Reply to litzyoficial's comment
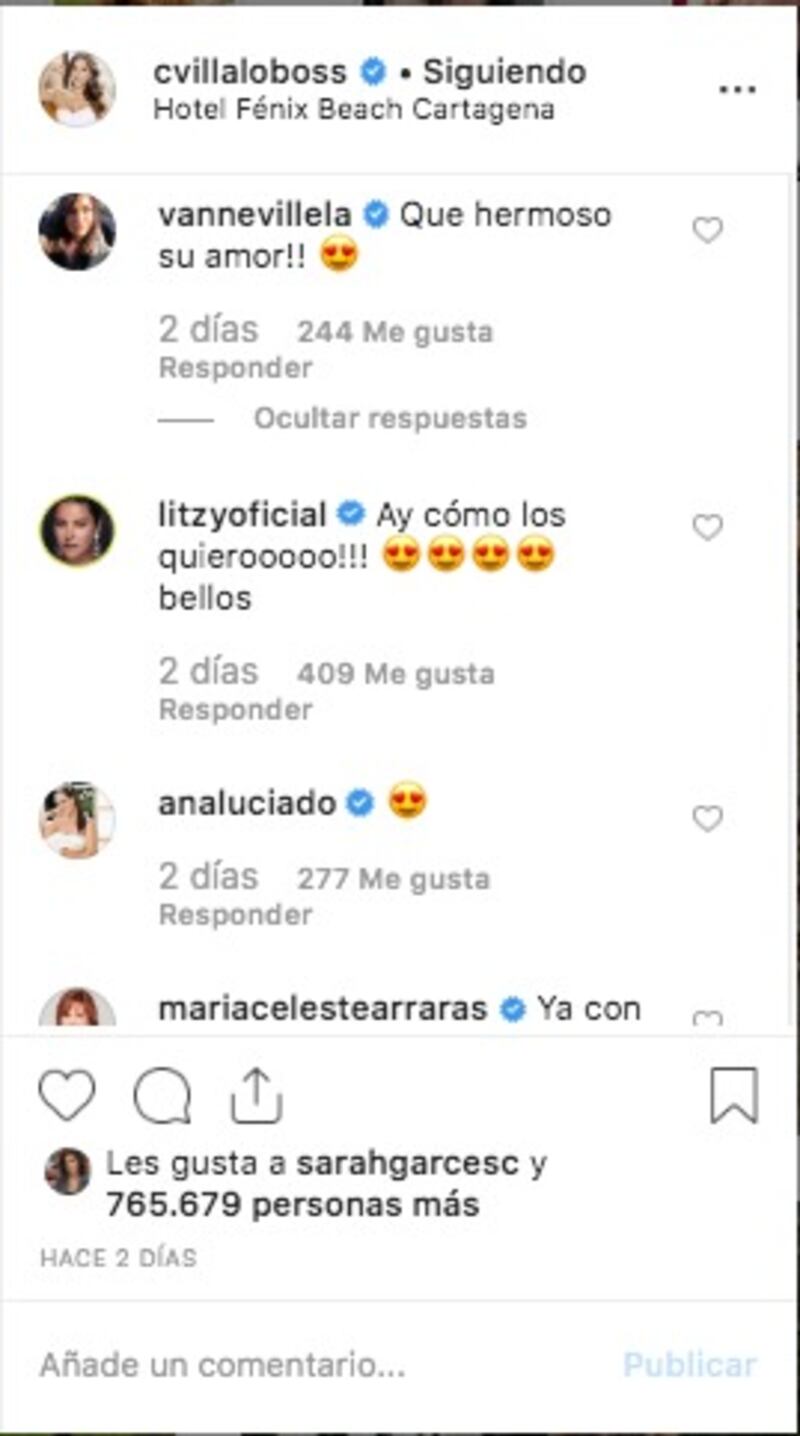Image resolution: width=800 pixels, height=1436 pixels. [x=235, y=710]
